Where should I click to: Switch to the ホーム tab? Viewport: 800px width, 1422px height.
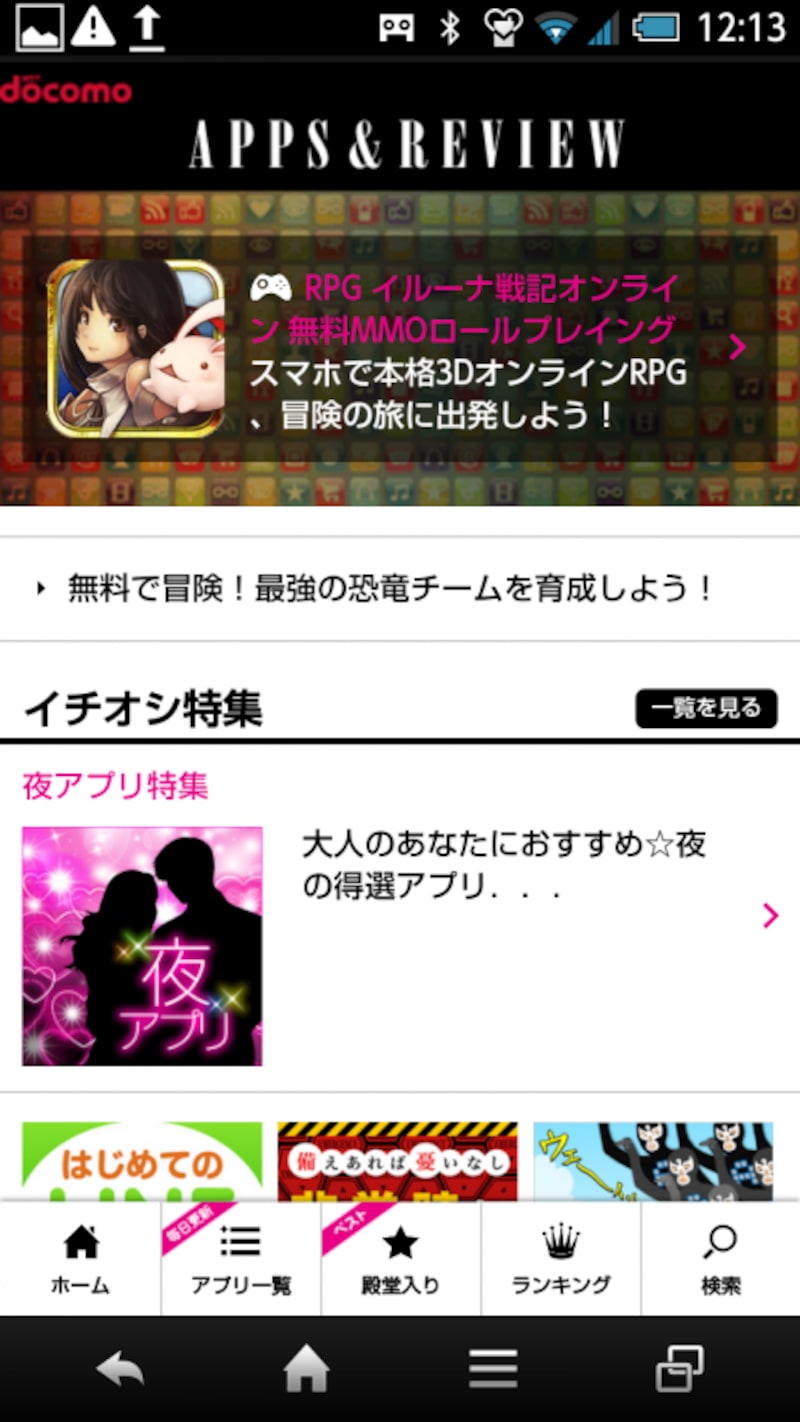click(80, 1260)
